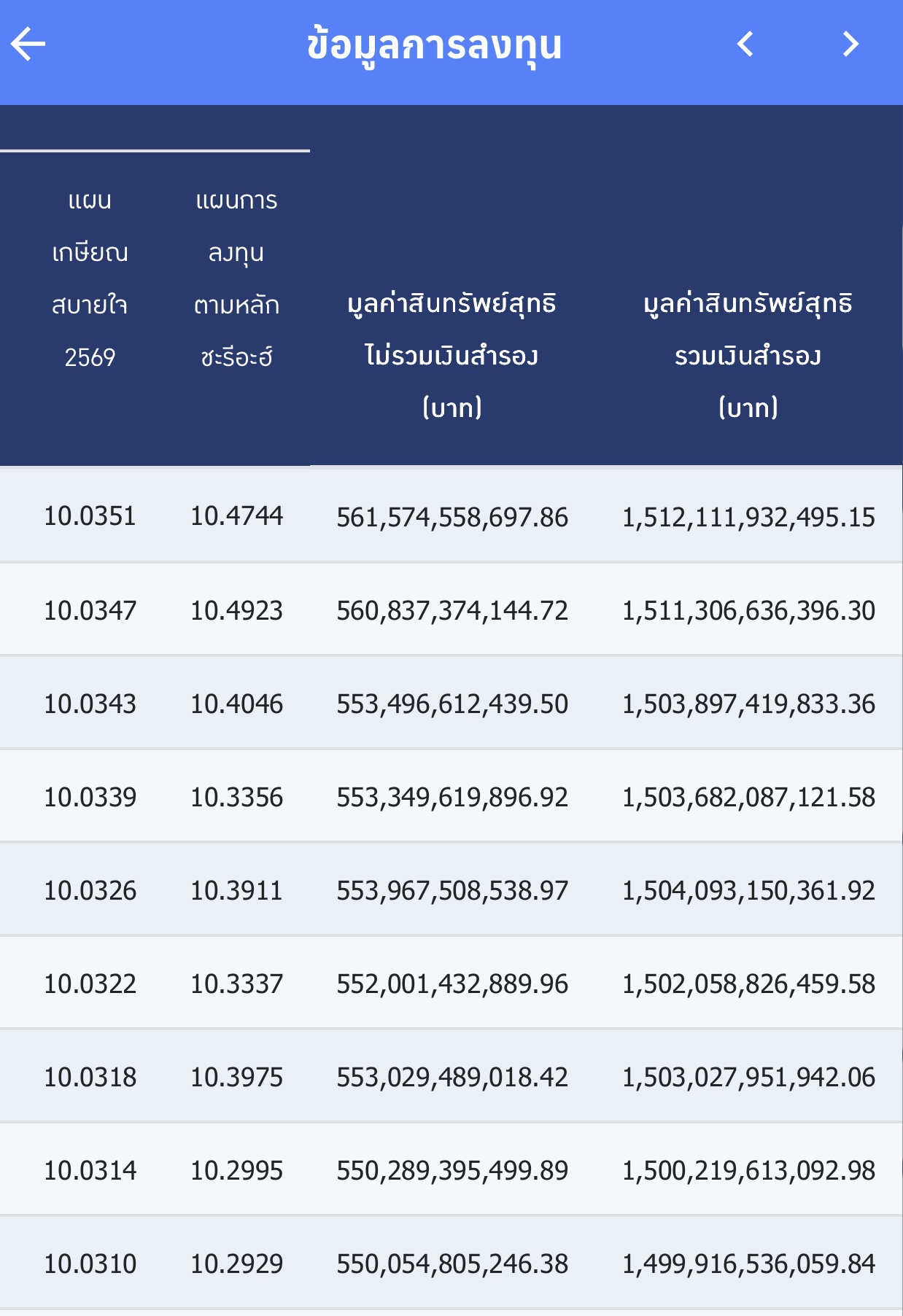This screenshot has height=1316, width=903.
Task: Select the แผนเกษียณสบายใจ 2569 column header
Action: click(x=91, y=276)
